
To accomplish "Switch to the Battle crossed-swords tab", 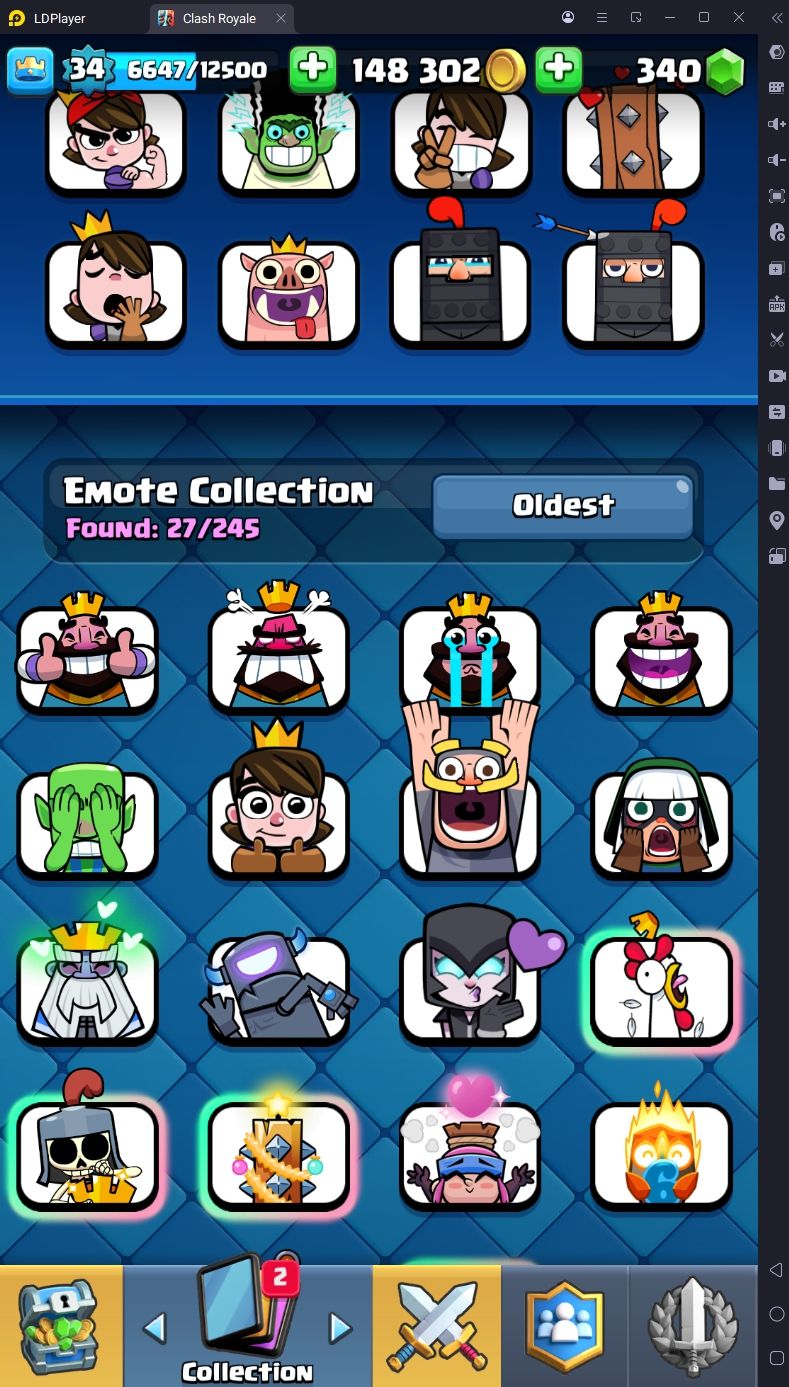I will (437, 1325).
